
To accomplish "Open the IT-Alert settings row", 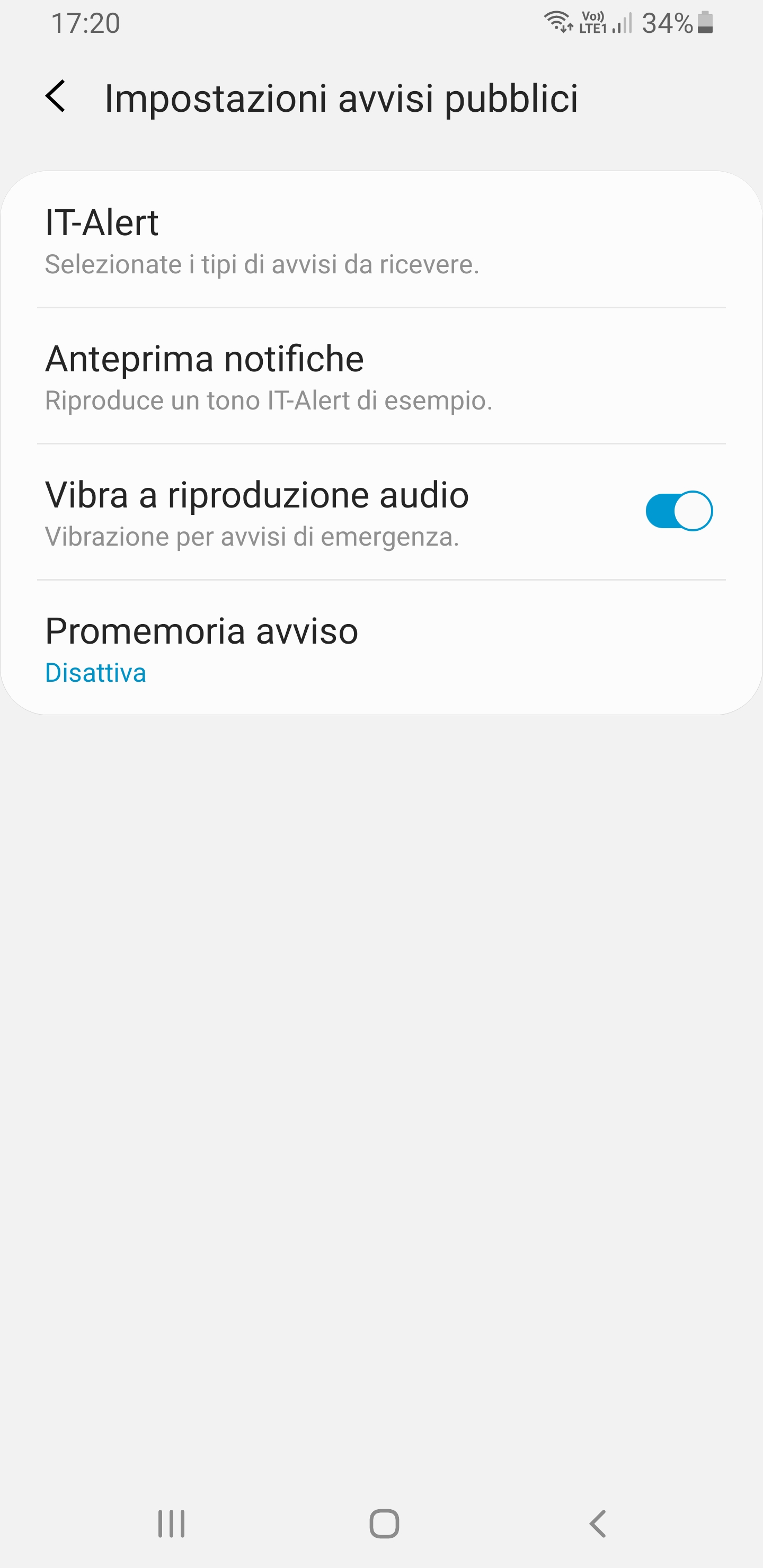I will coord(381,240).
